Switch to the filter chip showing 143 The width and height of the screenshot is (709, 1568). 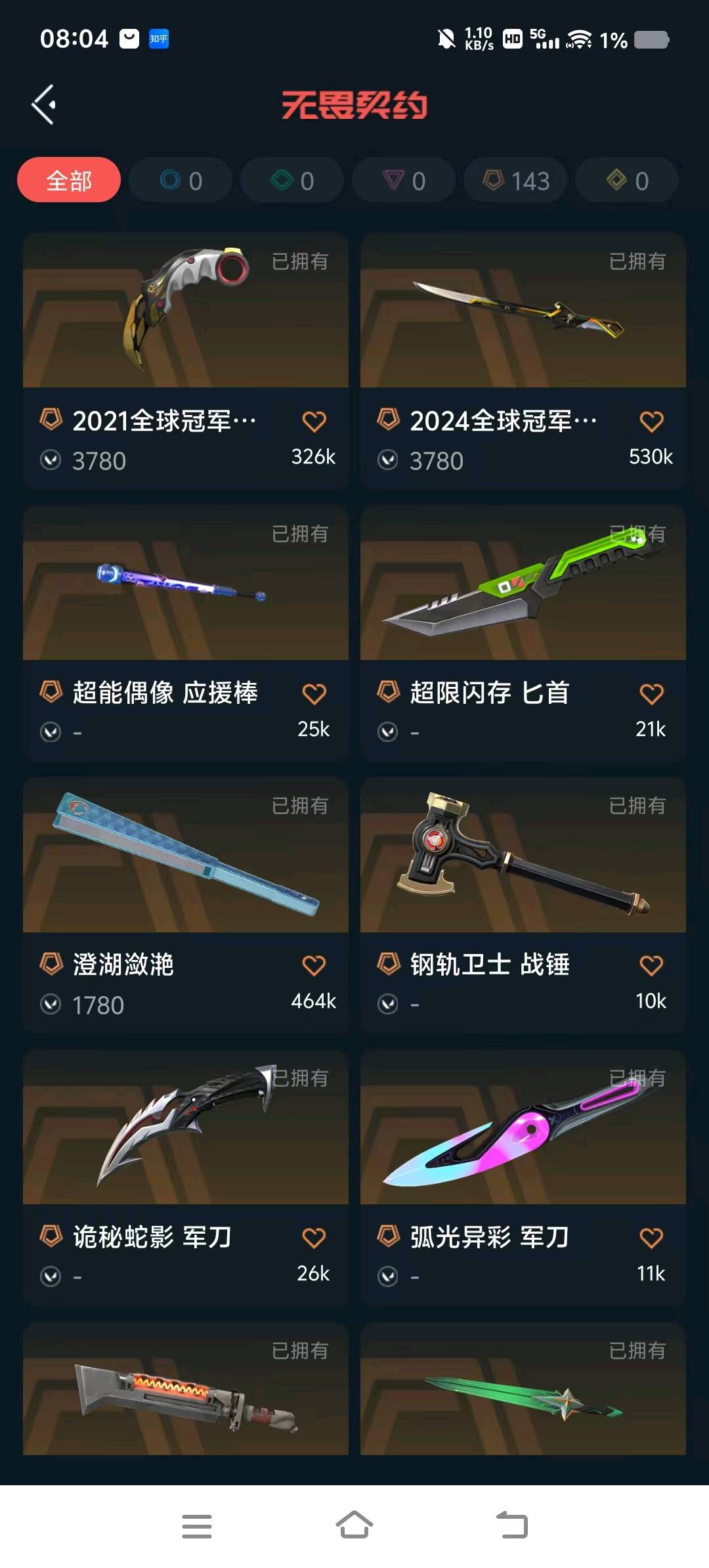click(x=516, y=180)
